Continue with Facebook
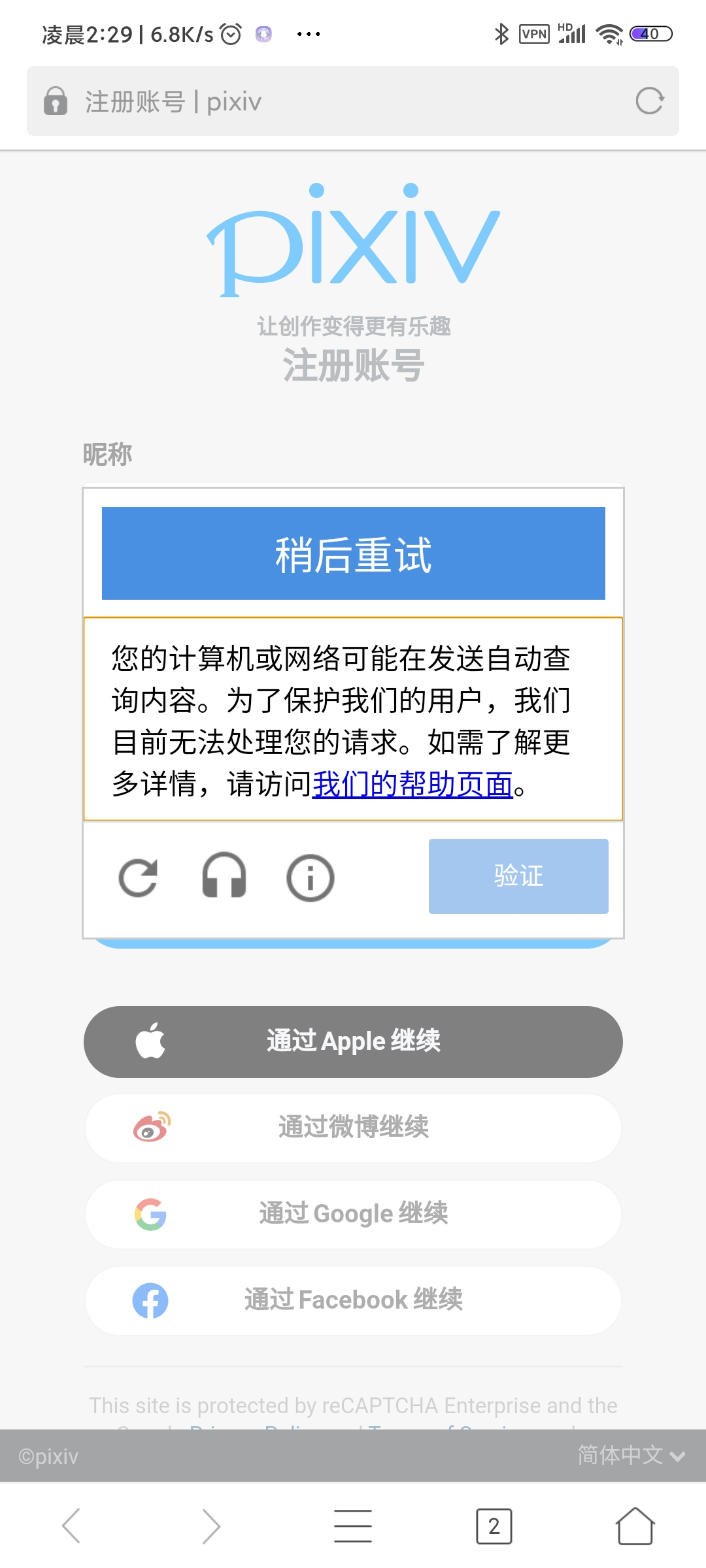Image resolution: width=706 pixels, height=1568 pixels. coord(353,1300)
